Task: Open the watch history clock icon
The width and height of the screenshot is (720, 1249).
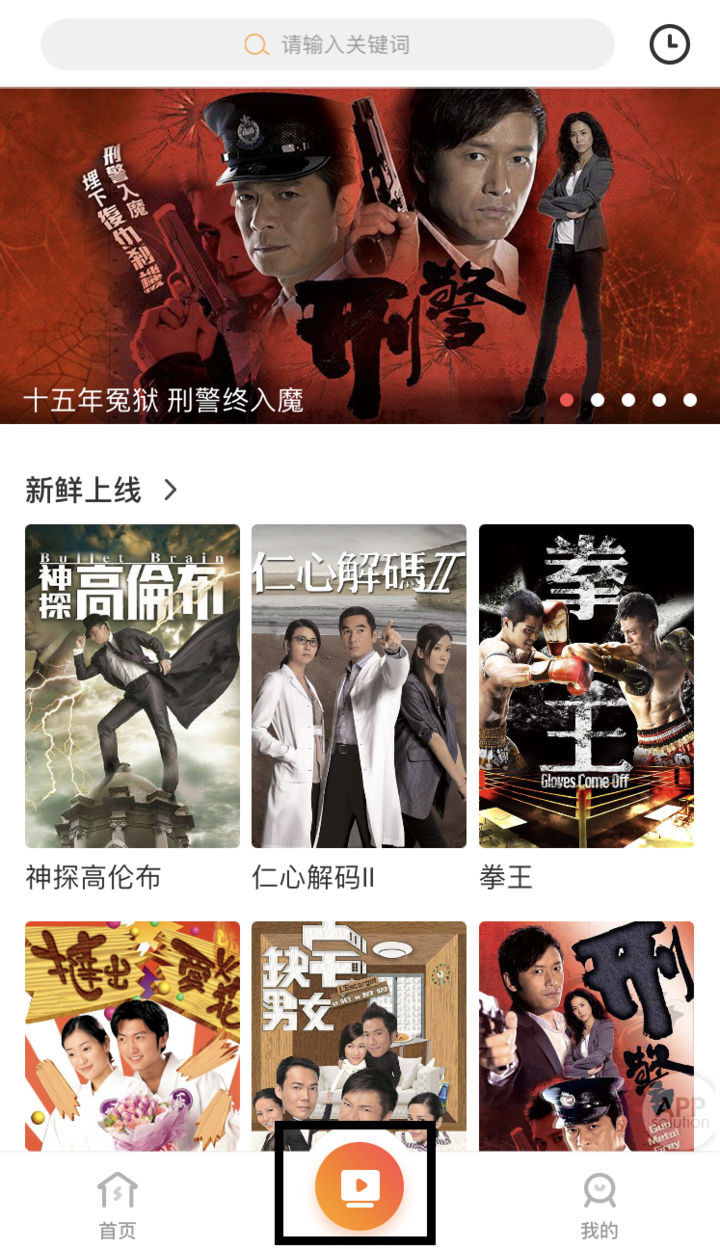Action: [669, 44]
